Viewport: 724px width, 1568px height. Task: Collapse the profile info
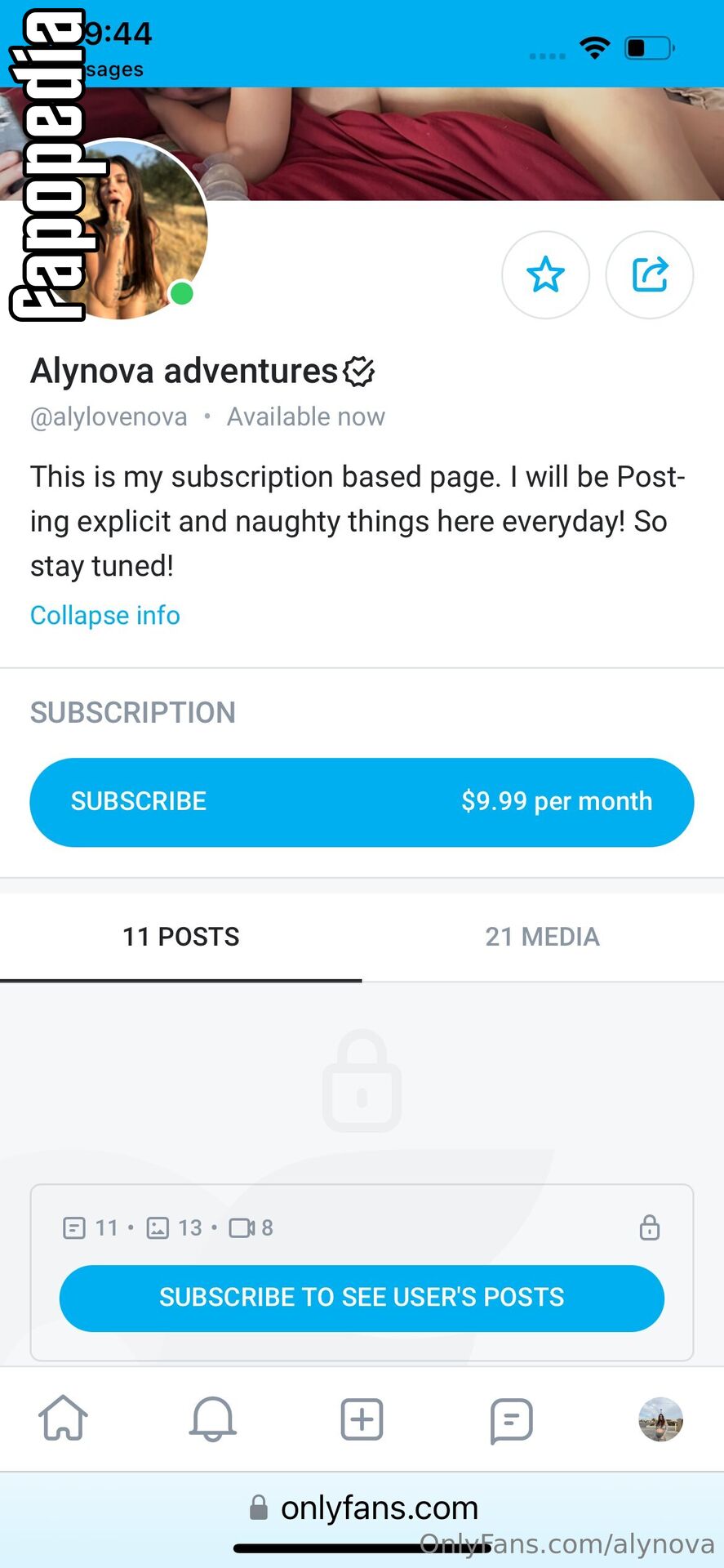point(105,615)
